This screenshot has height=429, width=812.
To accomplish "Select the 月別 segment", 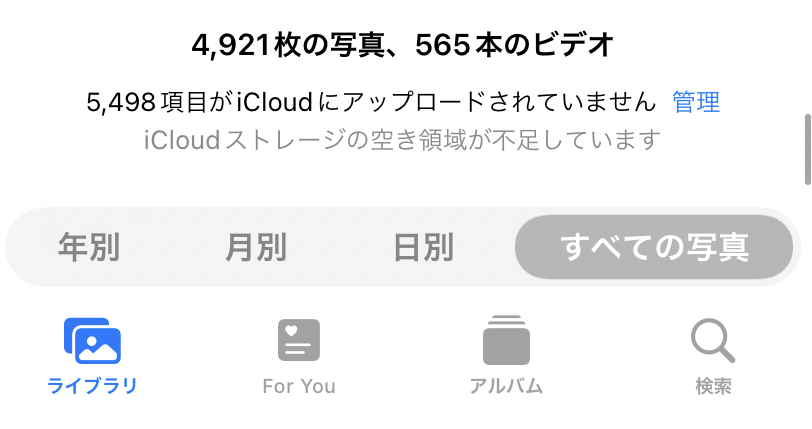I will coord(256,247).
